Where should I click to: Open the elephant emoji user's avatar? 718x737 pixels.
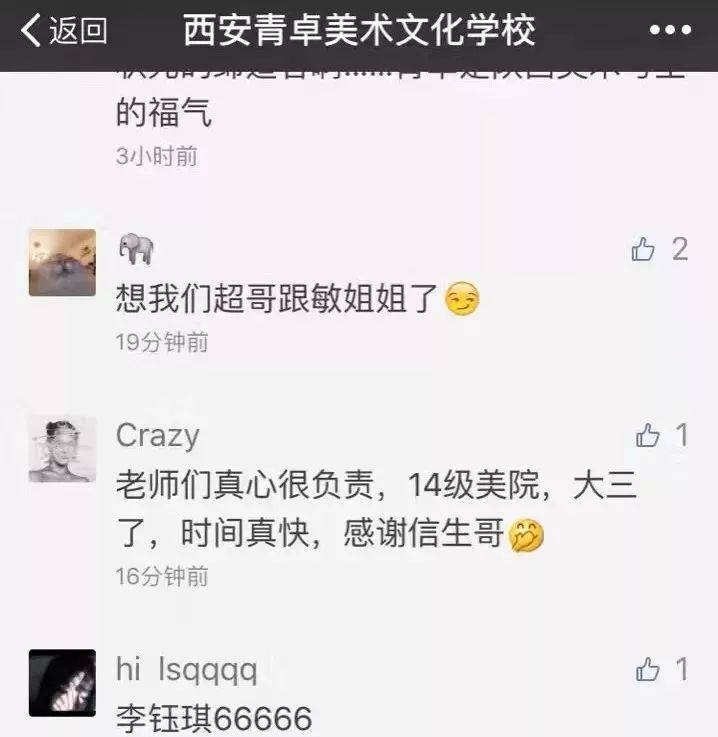click(62, 262)
